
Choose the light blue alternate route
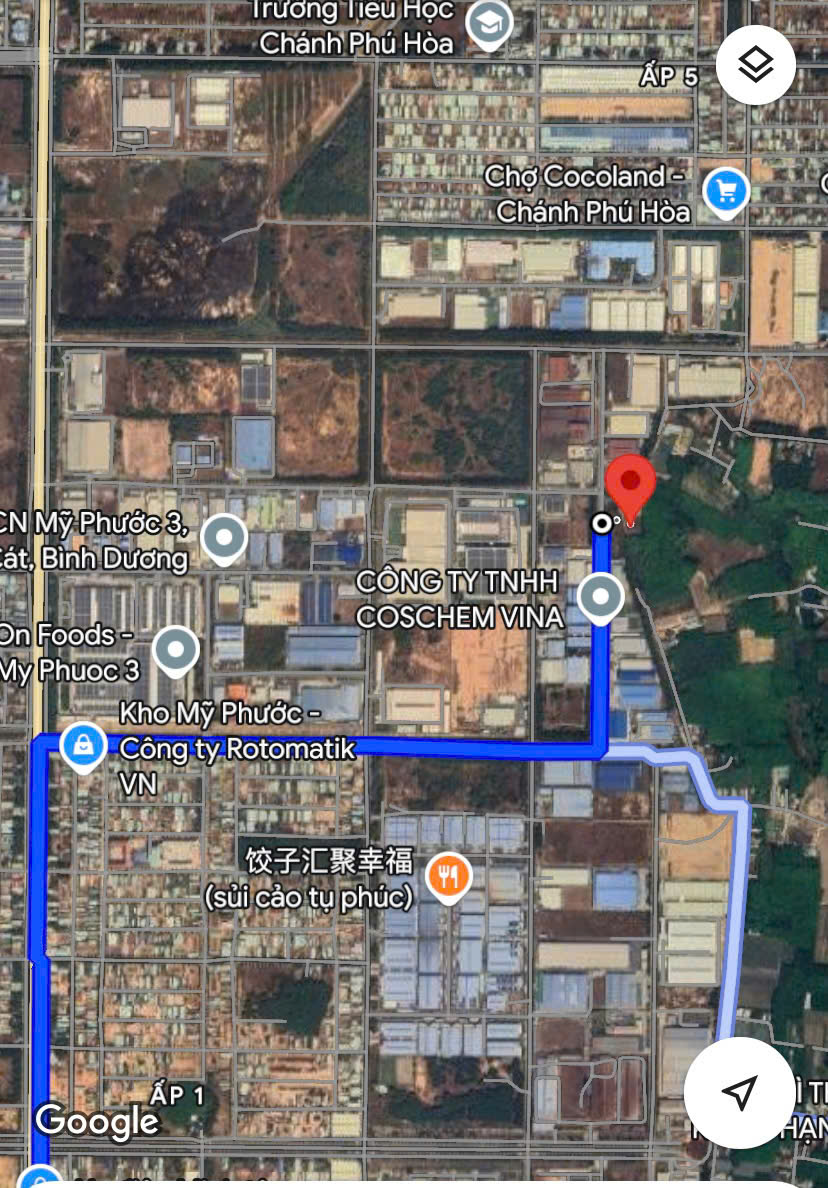[738, 900]
